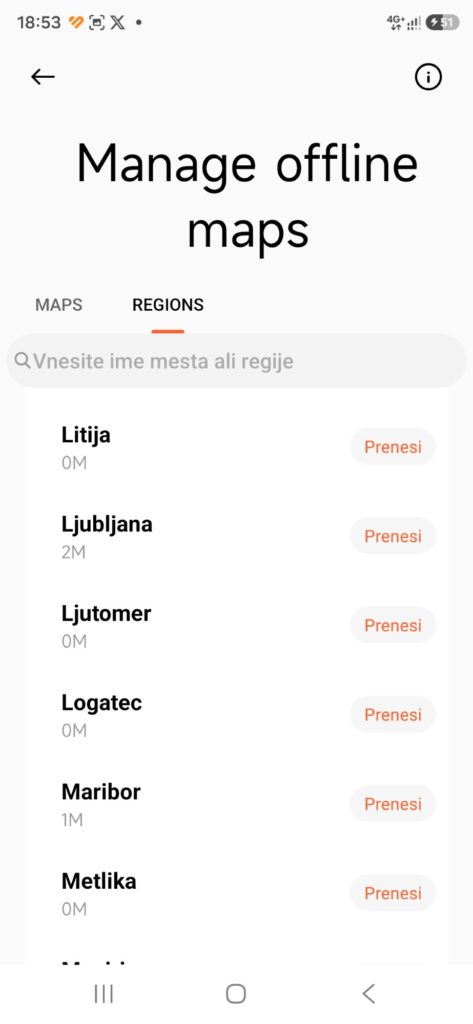Download the Litija region with Prenesi
This screenshot has height=1024, width=473.
pyautogui.click(x=393, y=447)
